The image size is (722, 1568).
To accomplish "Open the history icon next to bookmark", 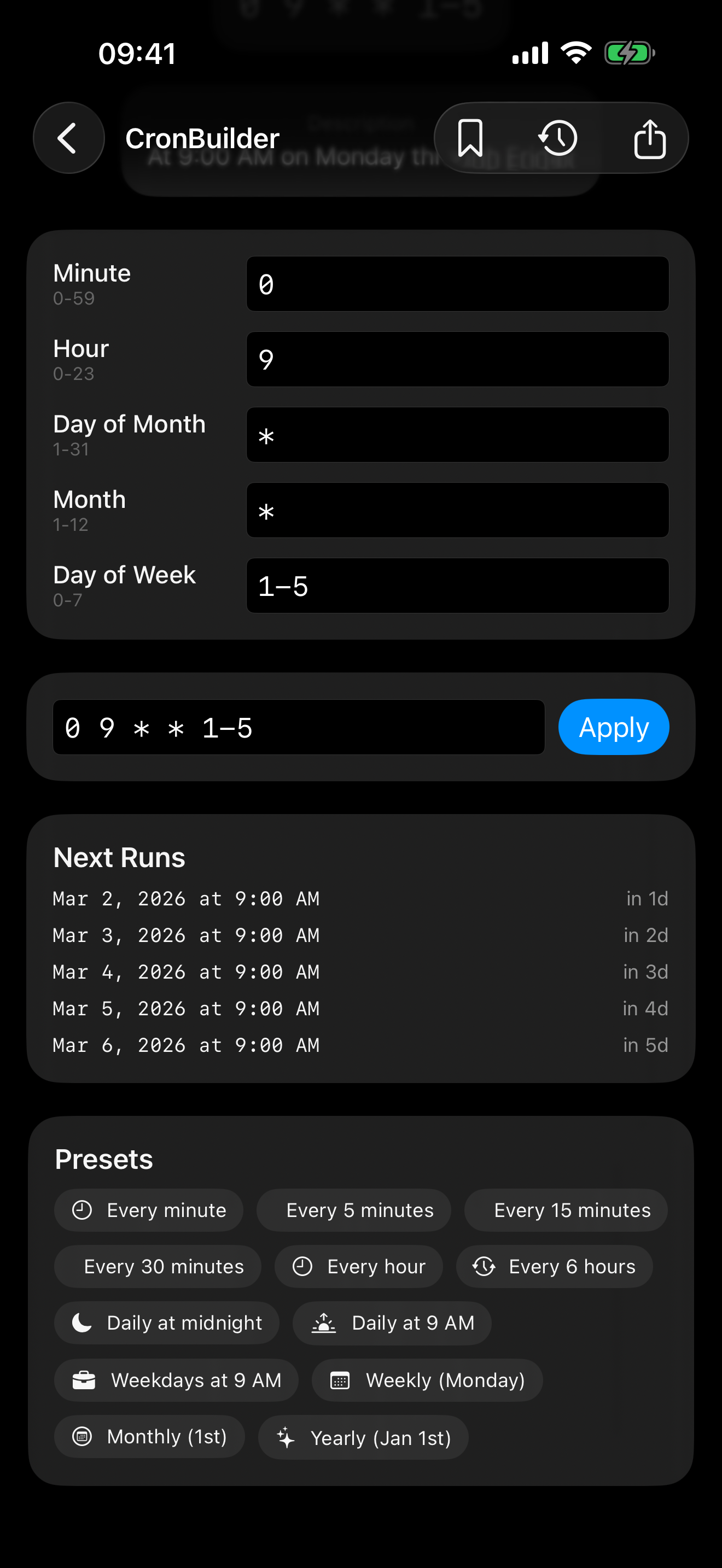I will pos(558,138).
